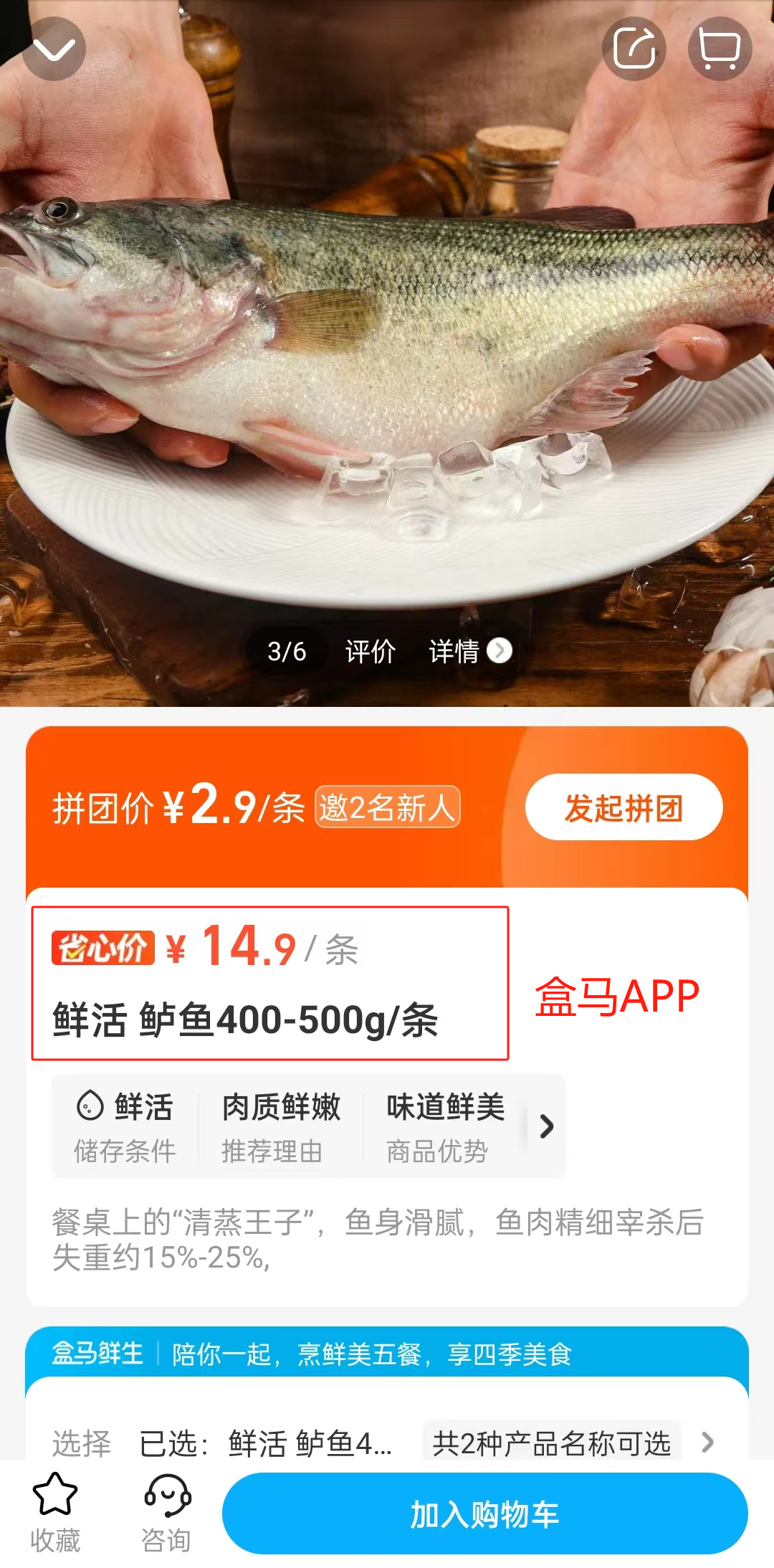Screen dimensions: 774x1568
Task: Open the 盒马鲜生 banner
Action: (387, 1354)
